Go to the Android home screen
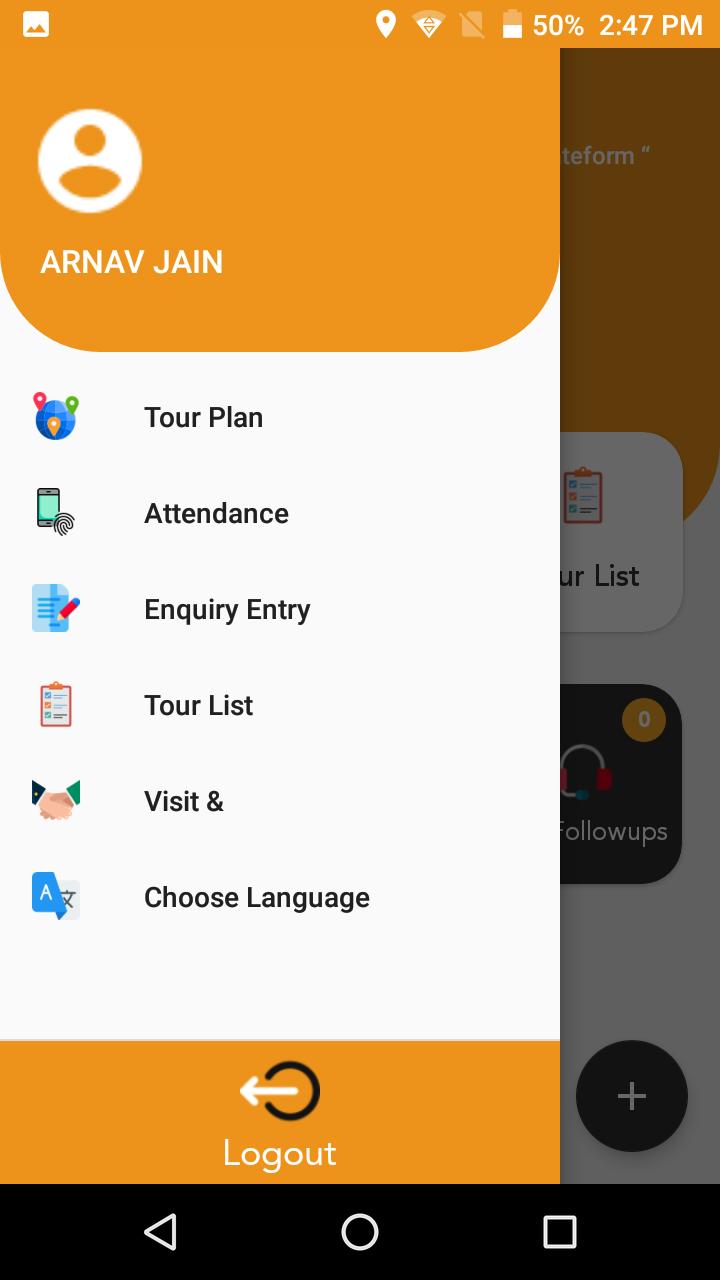Screen dimensions: 720x1280 (x=360, y=1232)
